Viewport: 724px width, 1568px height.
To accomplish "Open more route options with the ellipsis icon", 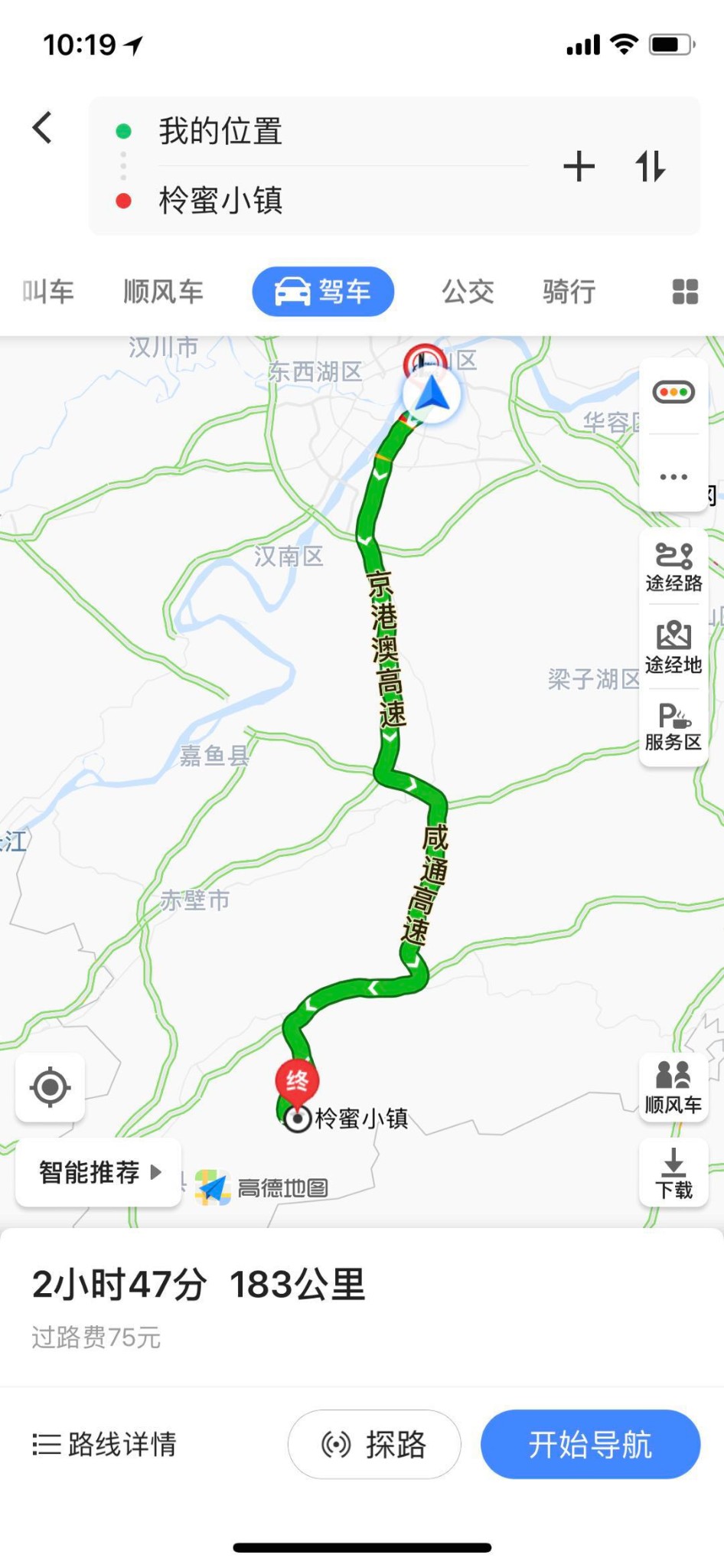I will [x=672, y=476].
